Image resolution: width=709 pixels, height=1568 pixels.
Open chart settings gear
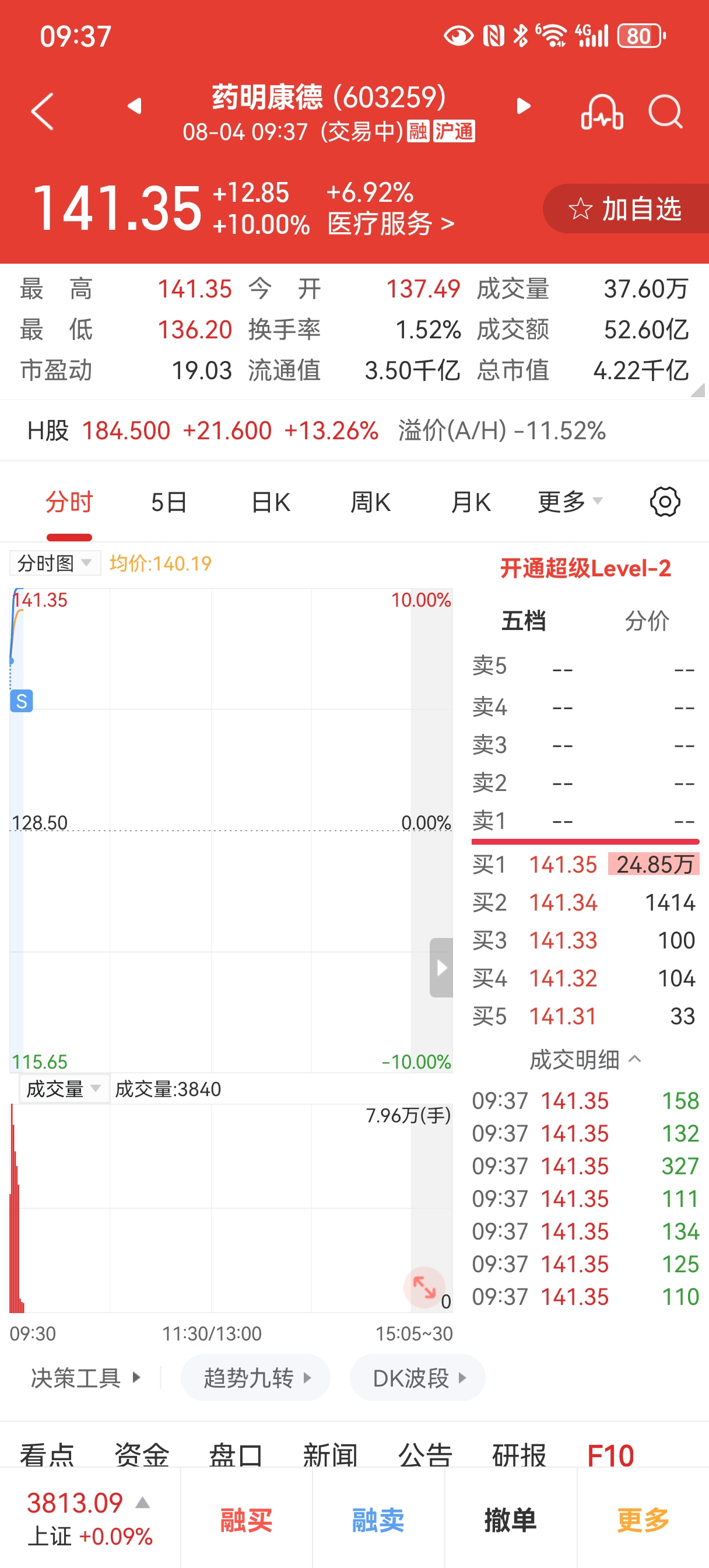point(665,502)
